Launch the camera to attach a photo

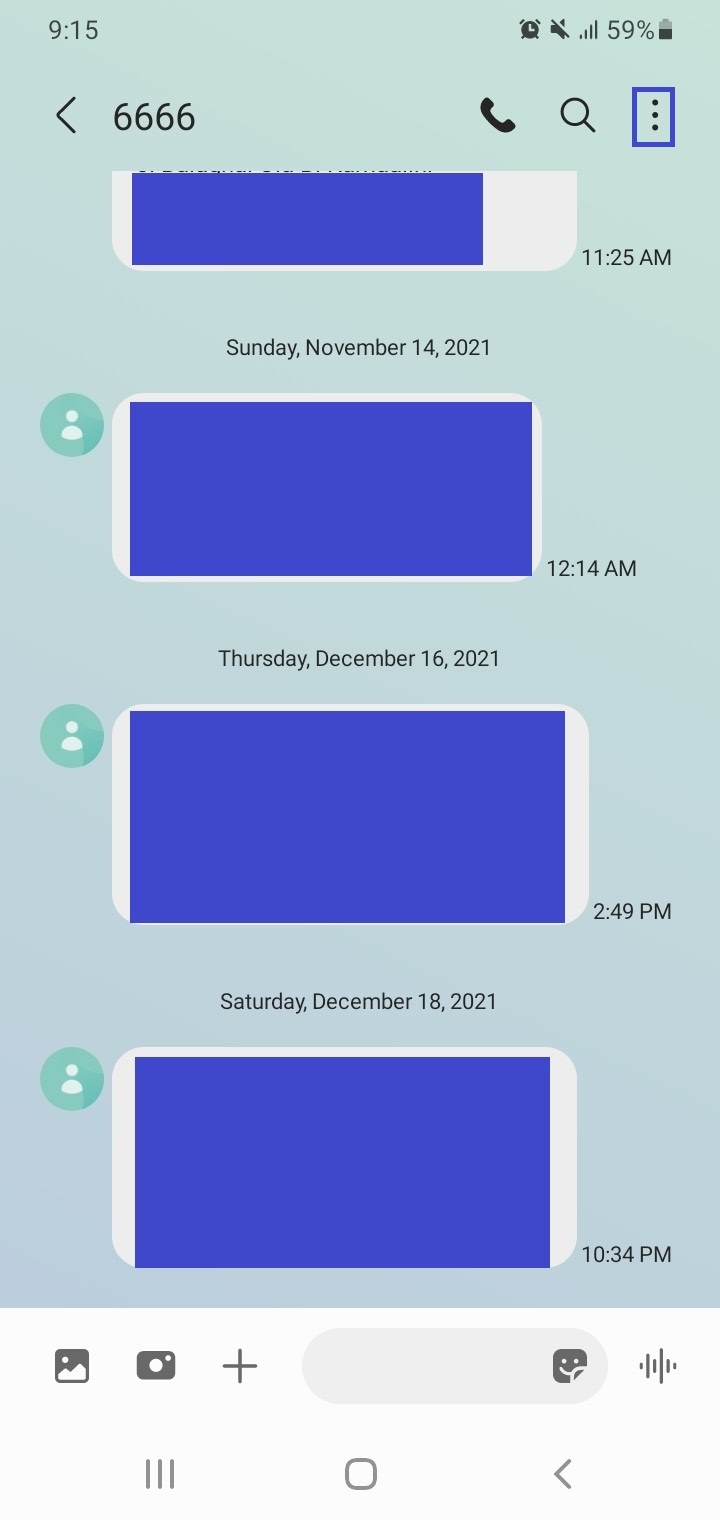click(x=156, y=1366)
